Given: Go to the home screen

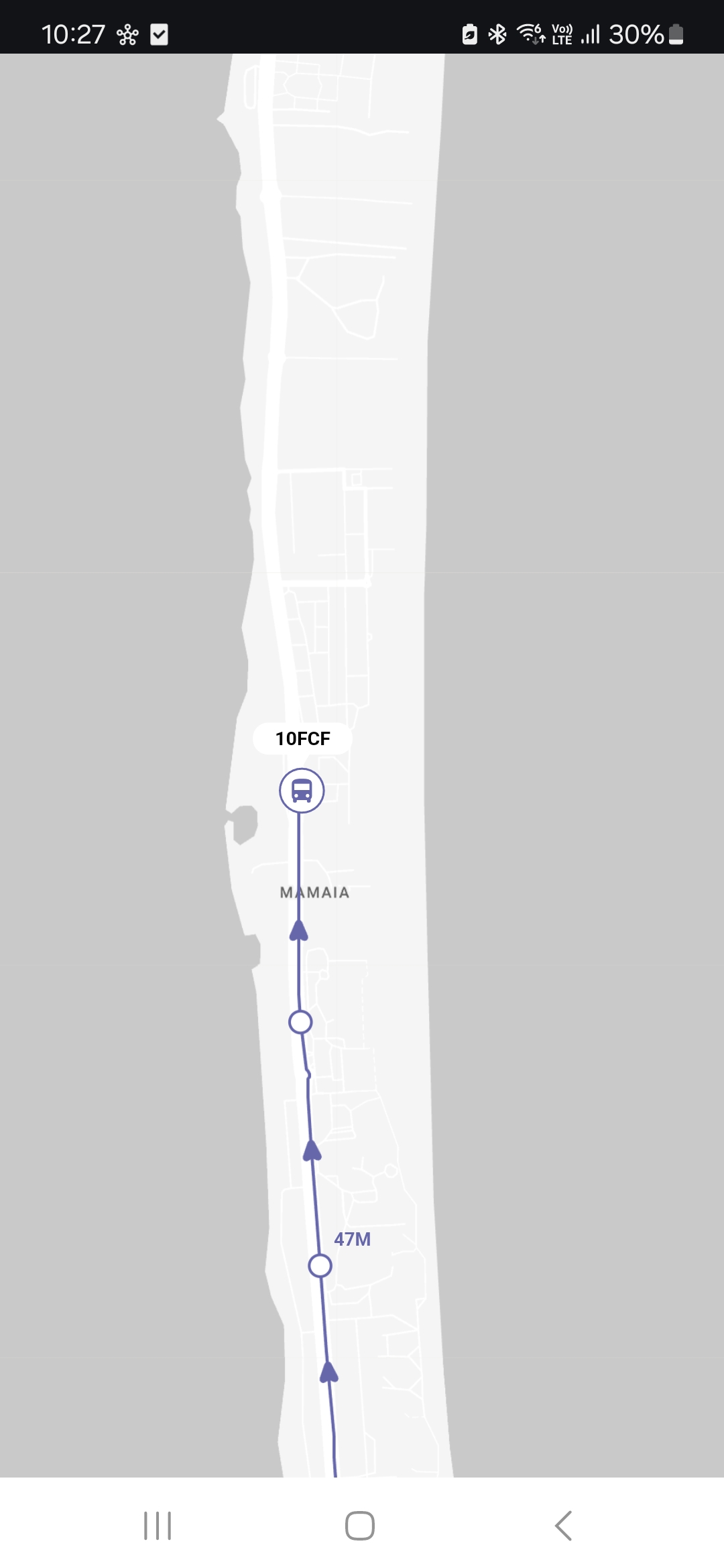Looking at the screenshot, I should pyautogui.click(x=360, y=1526).
